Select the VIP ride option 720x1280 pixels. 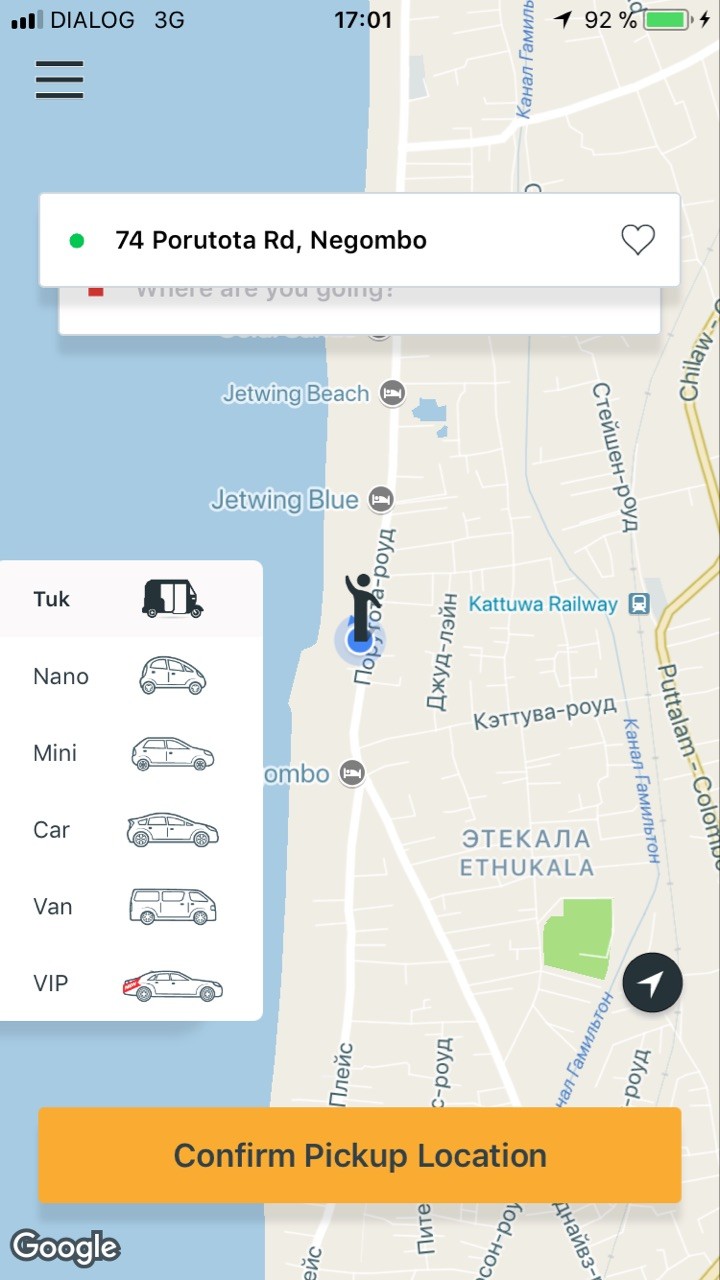[131, 984]
